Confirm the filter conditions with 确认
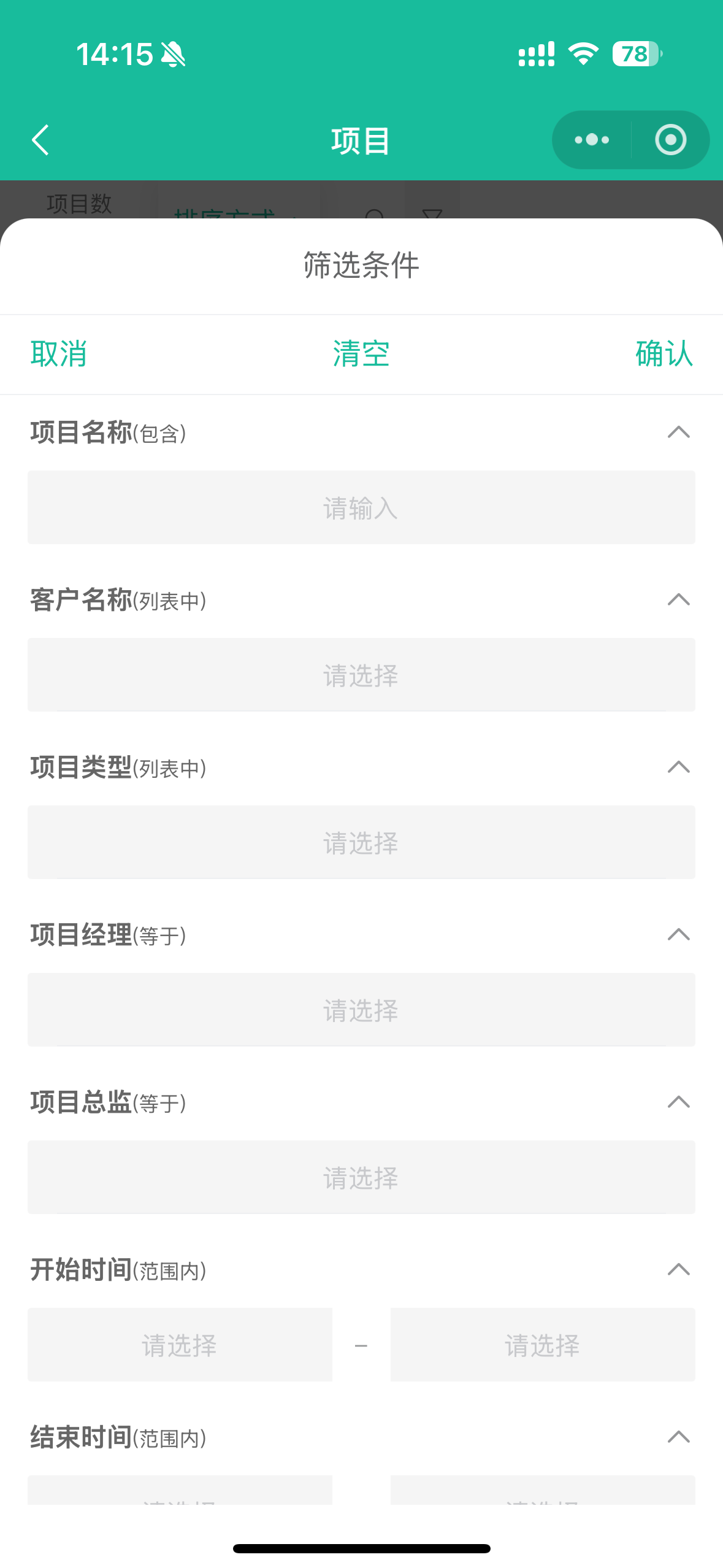 664,354
